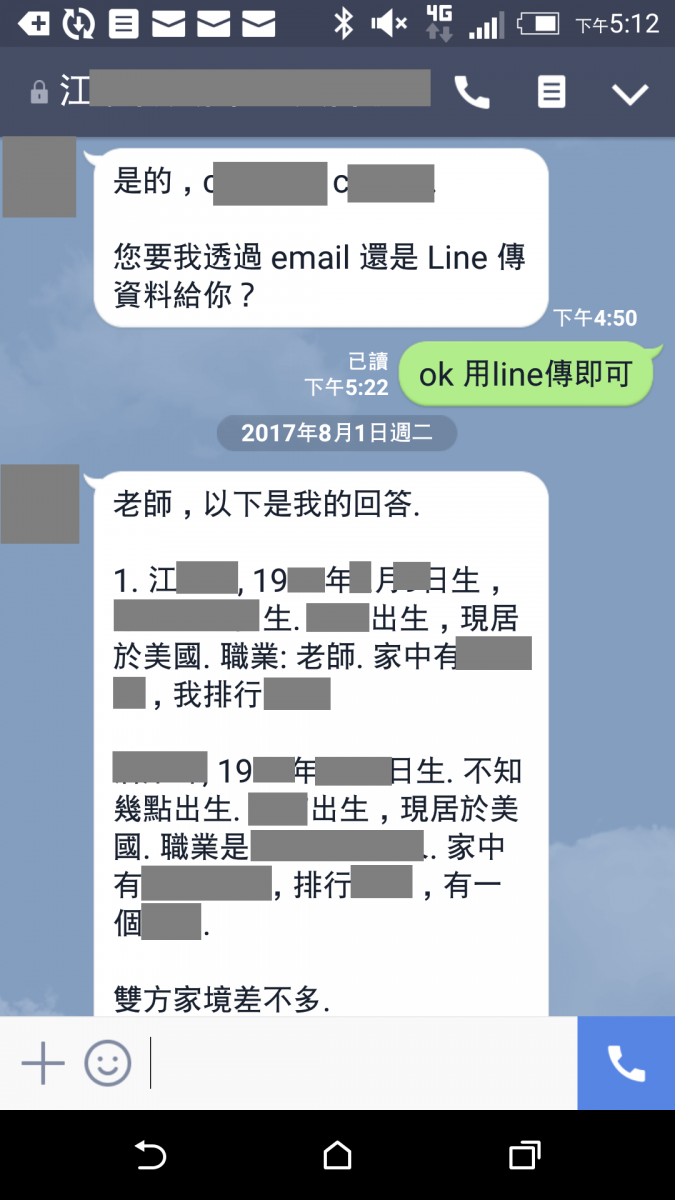Go to the home screen
675x1200 pixels.
coord(338,1156)
